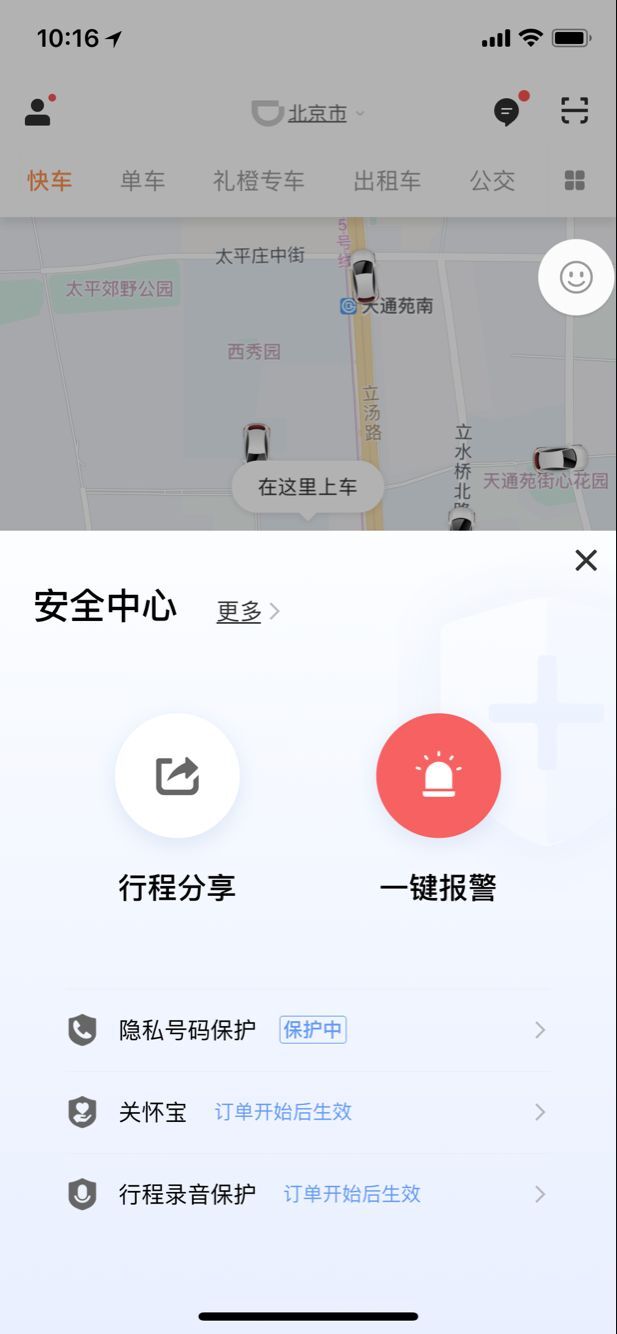
Task: Switch to the 单车 tab
Action: pyautogui.click(x=142, y=181)
